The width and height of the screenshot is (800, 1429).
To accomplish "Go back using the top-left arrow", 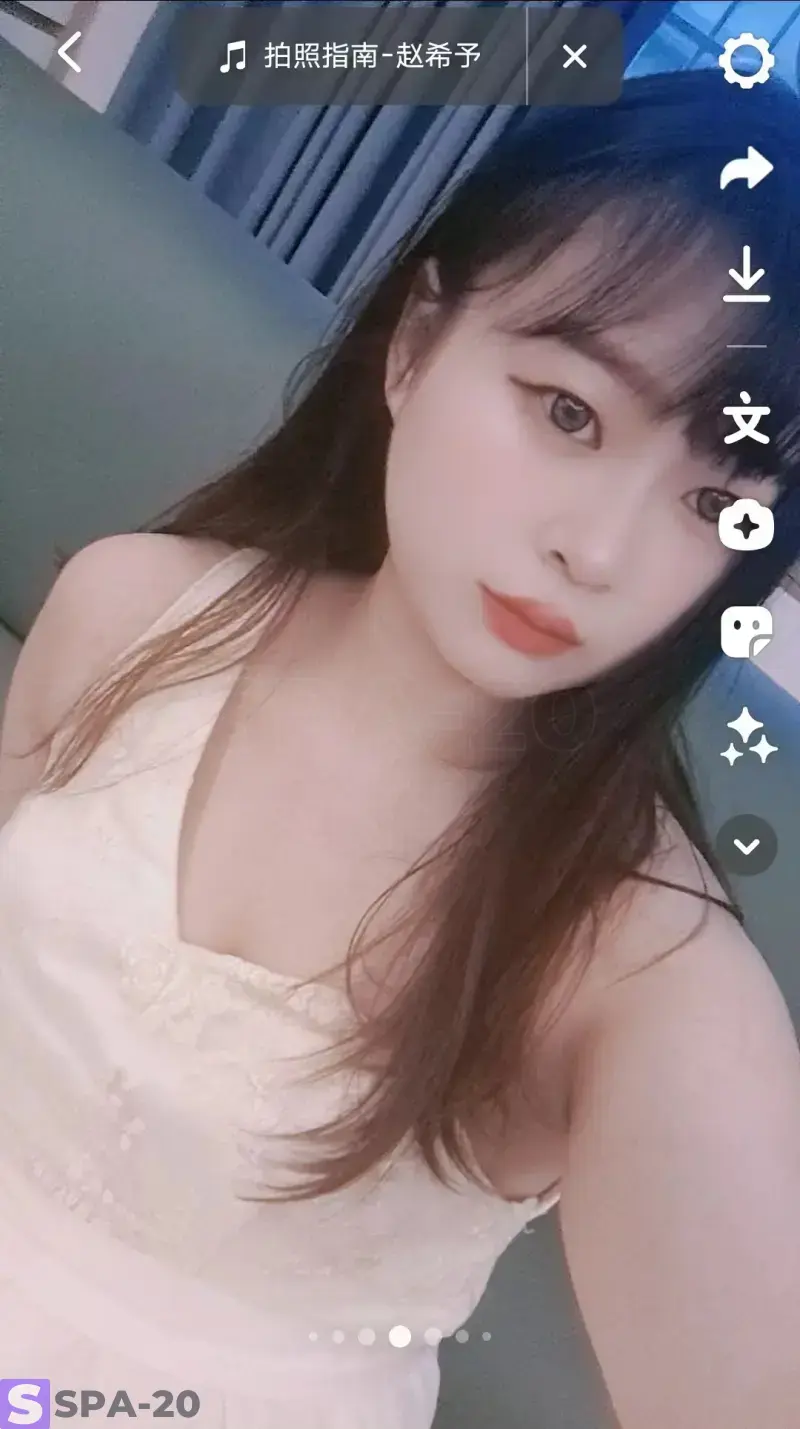I will (x=69, y=53).
